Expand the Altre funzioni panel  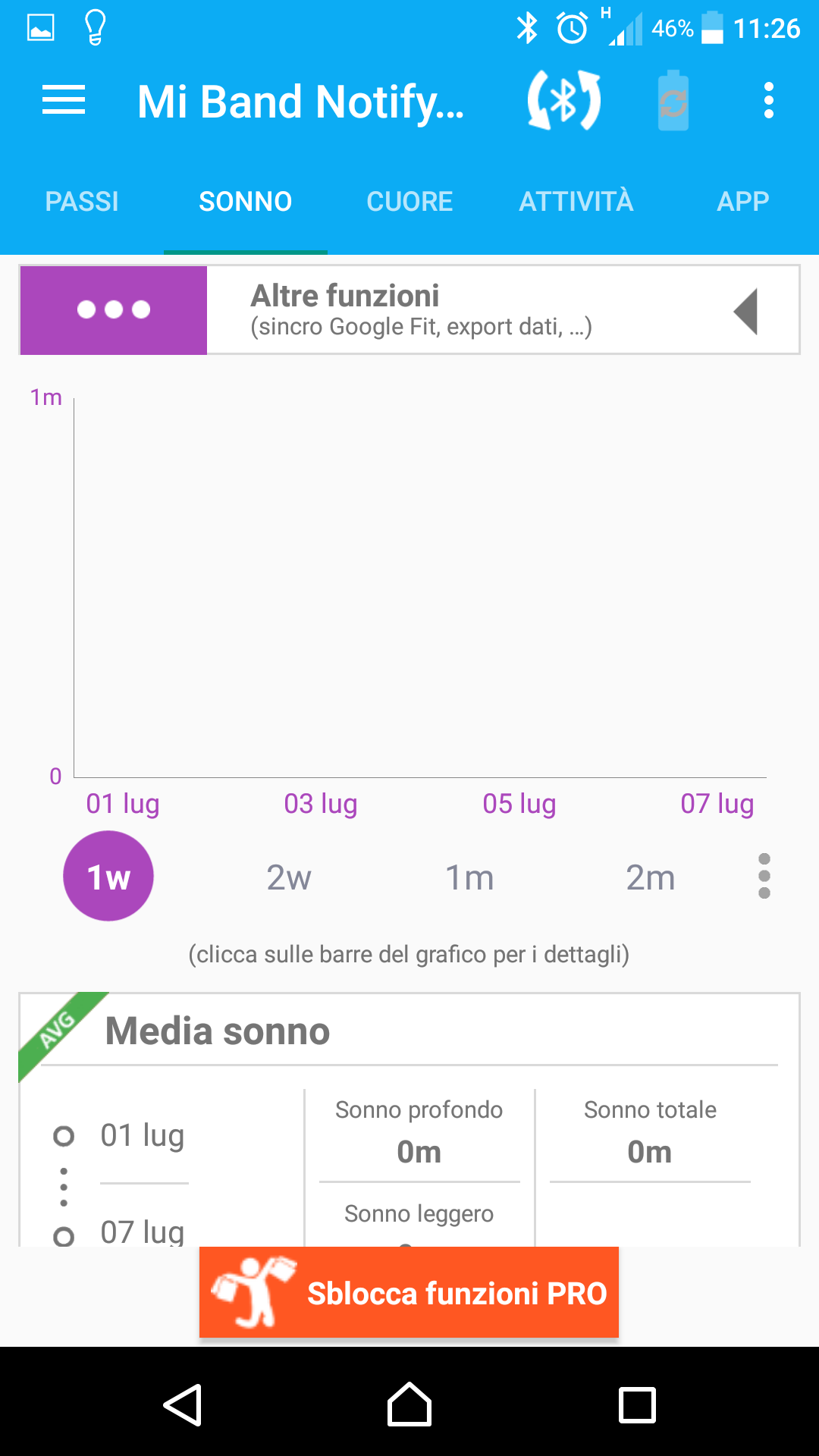[x=409, y=309]
